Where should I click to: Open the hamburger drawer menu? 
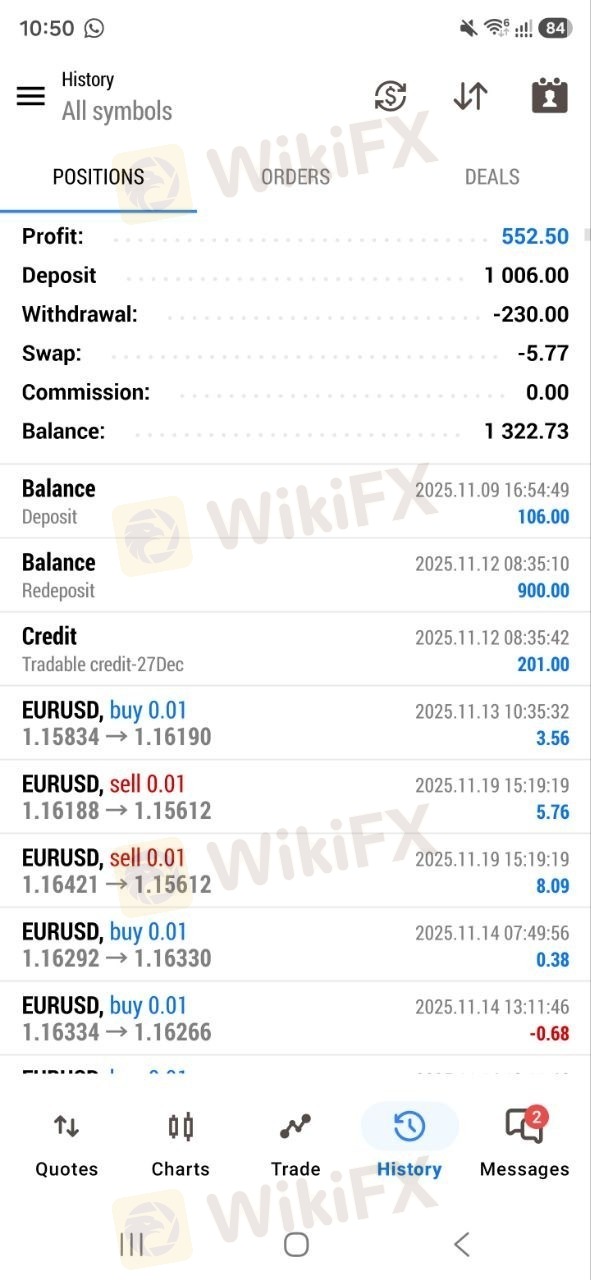pyautogui.click(x=31, y=96)
